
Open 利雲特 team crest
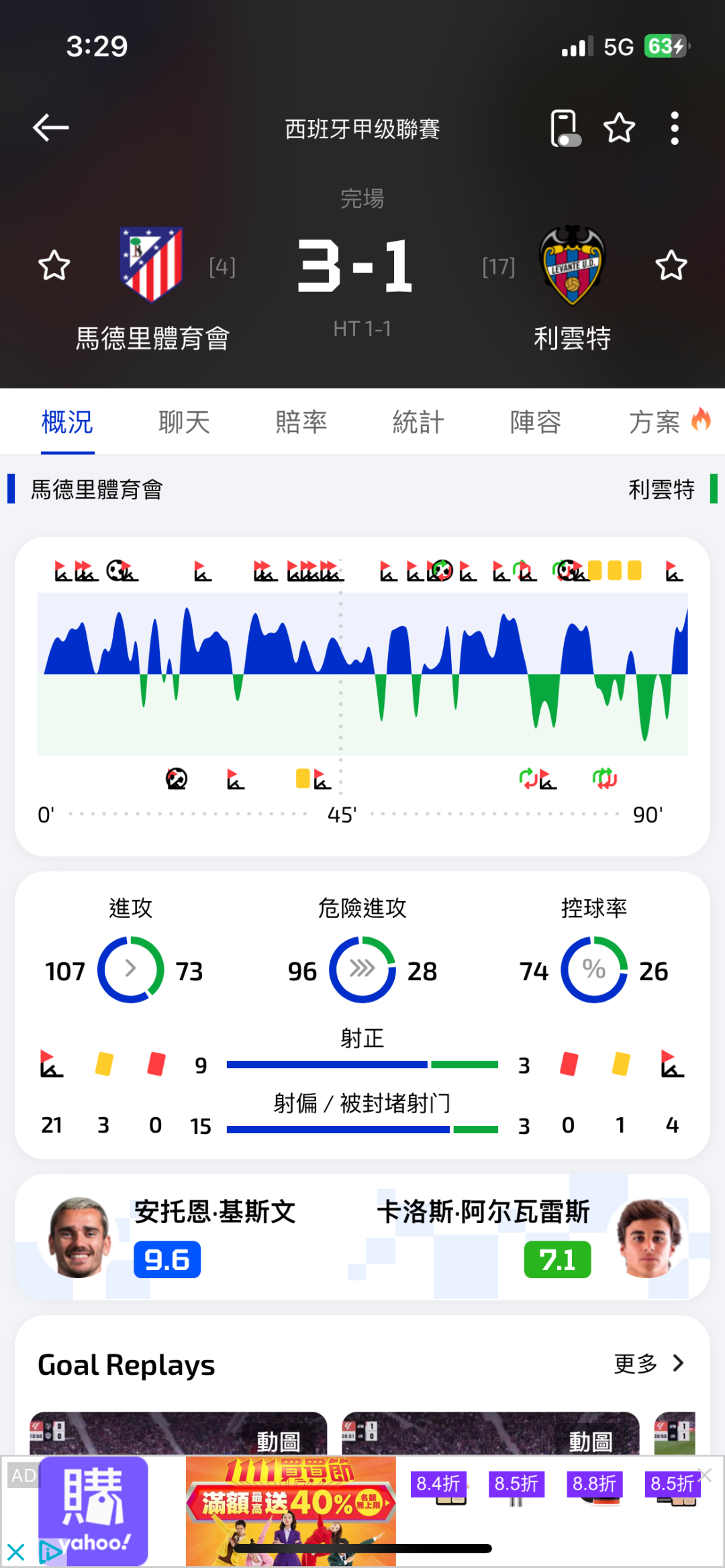tap(572, 264)
